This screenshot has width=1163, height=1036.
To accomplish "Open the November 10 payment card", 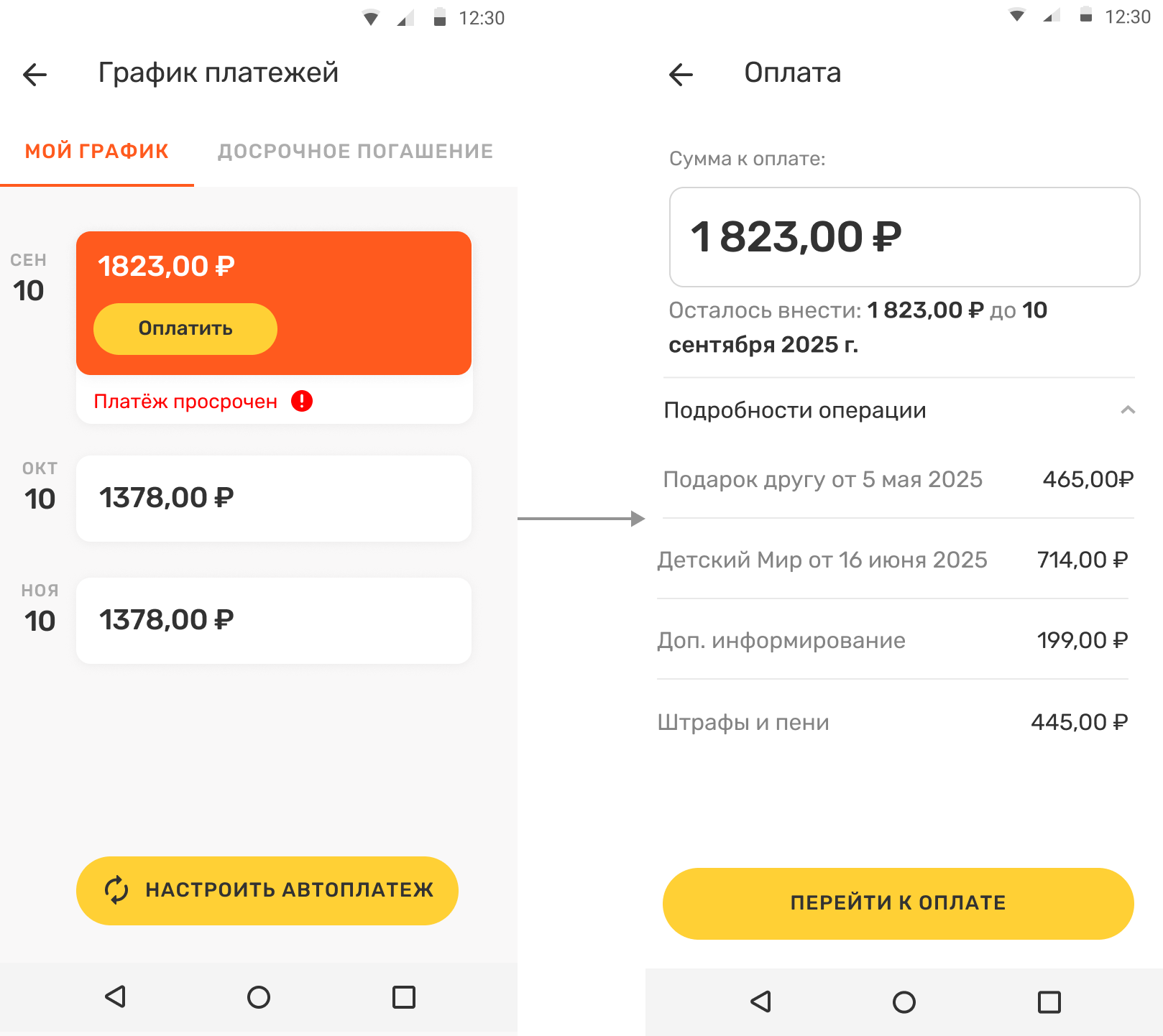I will pyautogui.click(x=273, y=620).
